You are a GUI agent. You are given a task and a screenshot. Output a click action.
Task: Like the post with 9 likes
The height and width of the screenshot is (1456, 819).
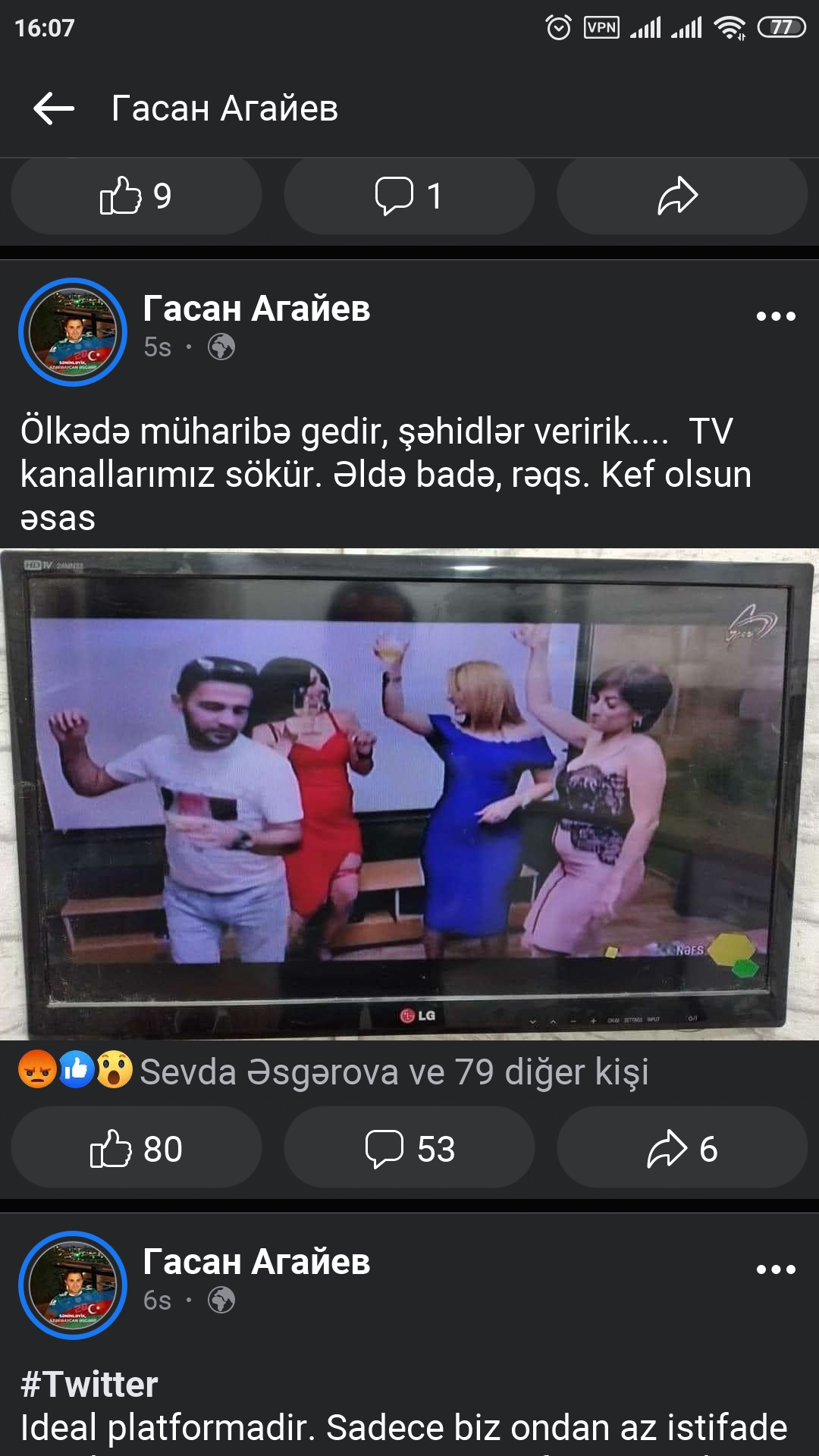click(x=136, y=196)
